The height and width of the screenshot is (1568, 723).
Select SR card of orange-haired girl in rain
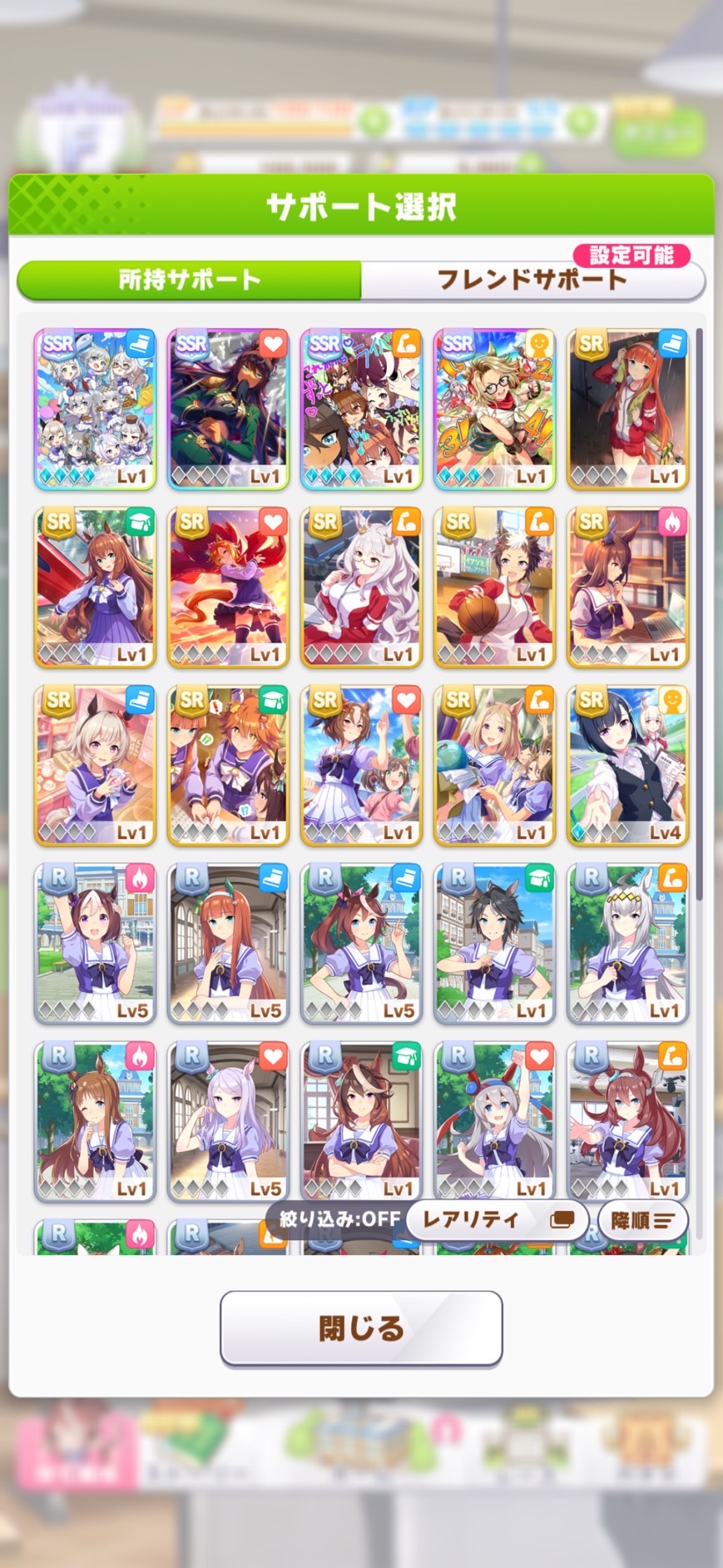tap(627, 409)
